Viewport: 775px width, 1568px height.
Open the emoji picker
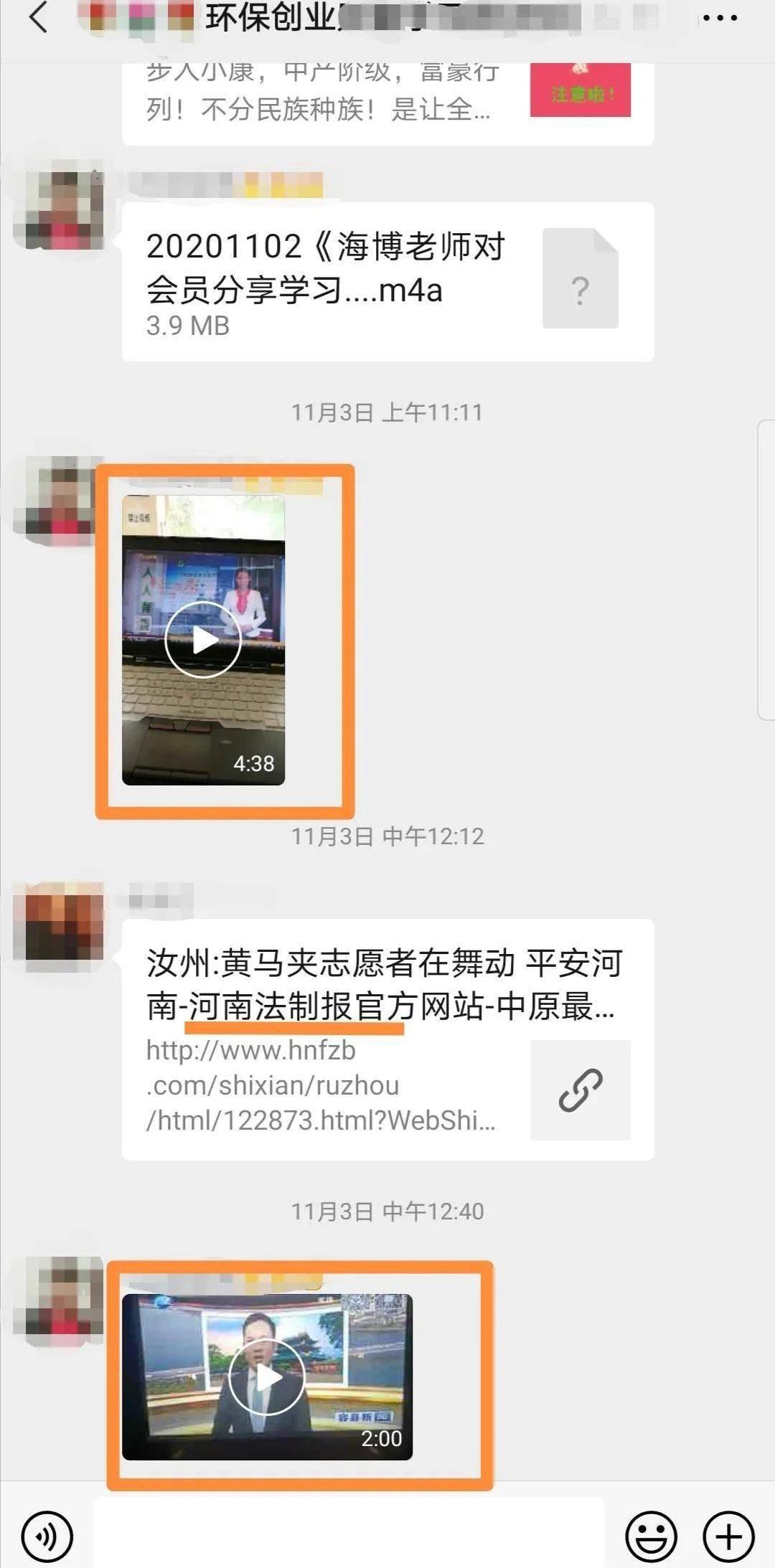pyautogui.click(x=651, y=1536)
